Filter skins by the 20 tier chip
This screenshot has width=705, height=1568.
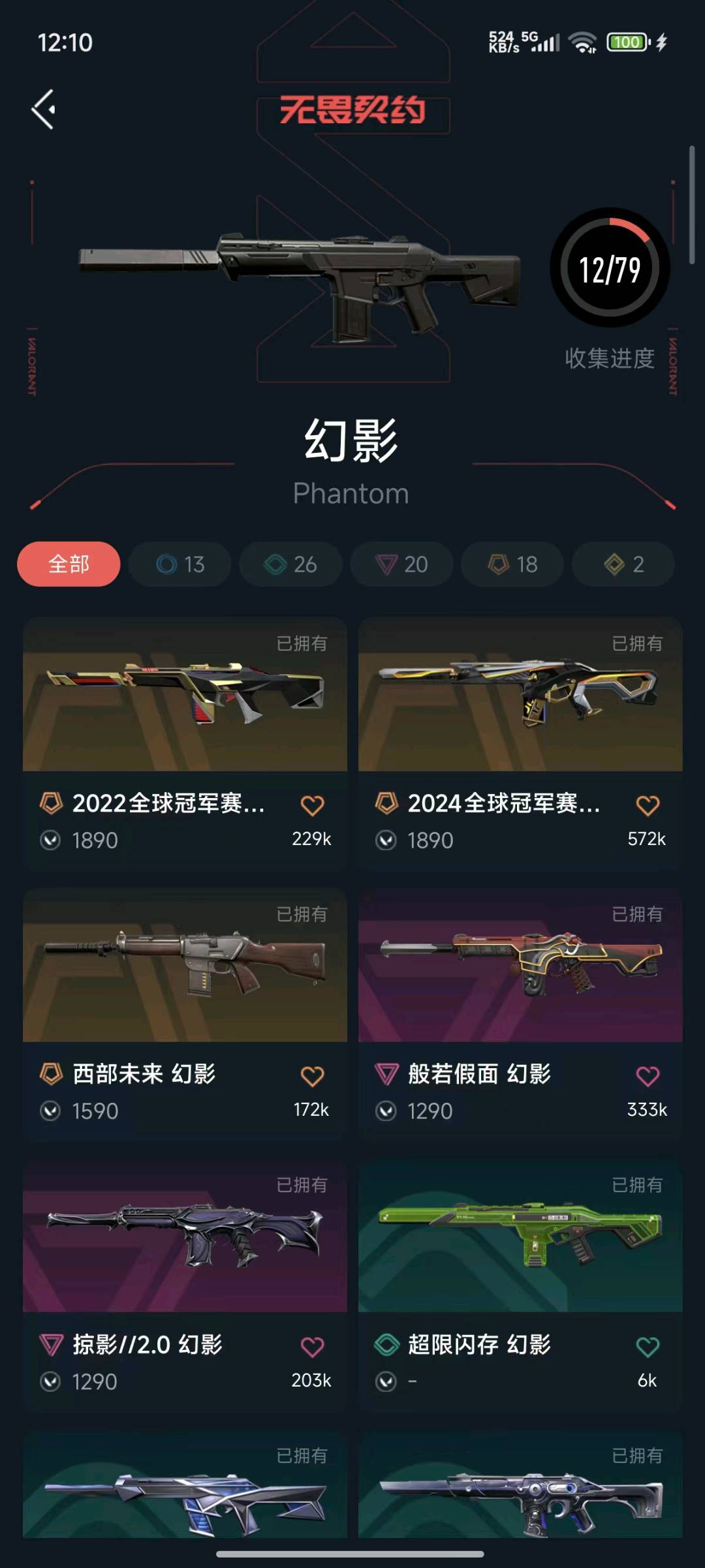(401, 564)
